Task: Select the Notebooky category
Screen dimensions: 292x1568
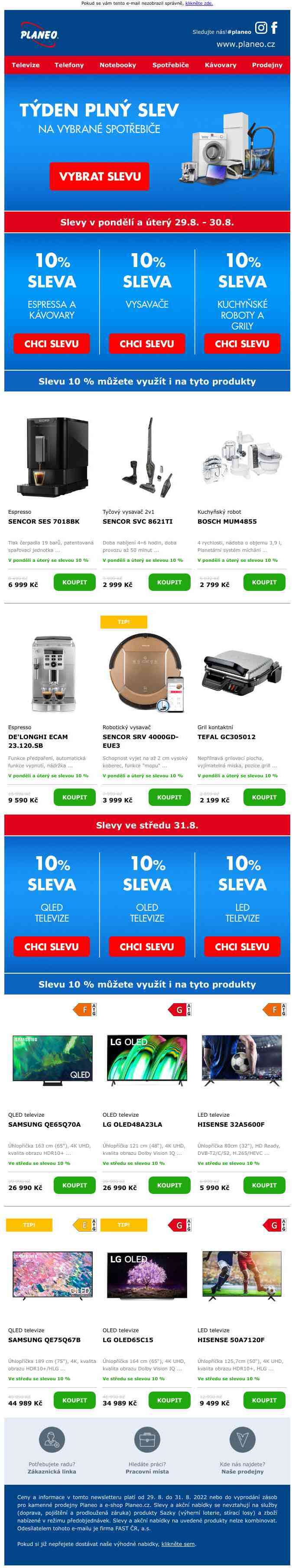Action: [x=117, y=65]
